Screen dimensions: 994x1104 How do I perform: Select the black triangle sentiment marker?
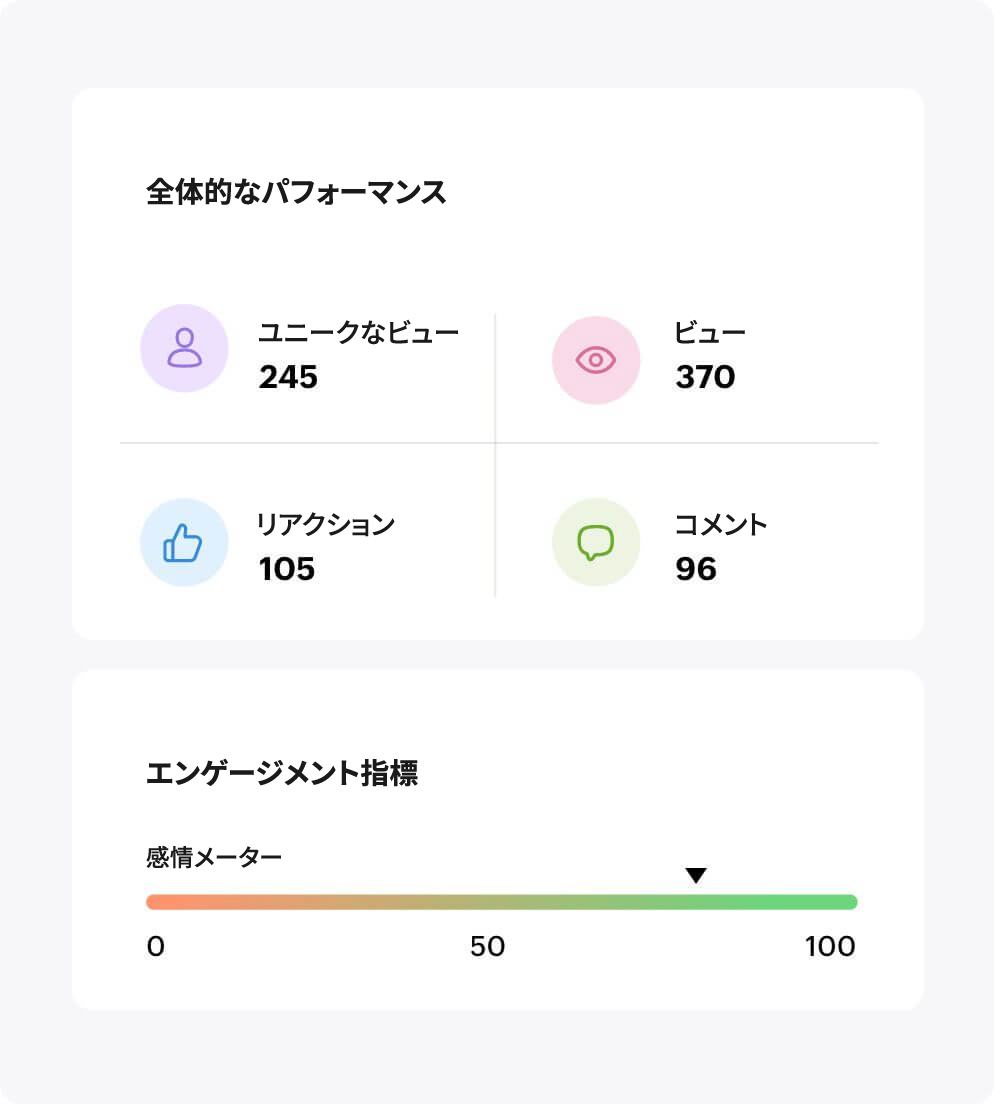click(696, 874)
